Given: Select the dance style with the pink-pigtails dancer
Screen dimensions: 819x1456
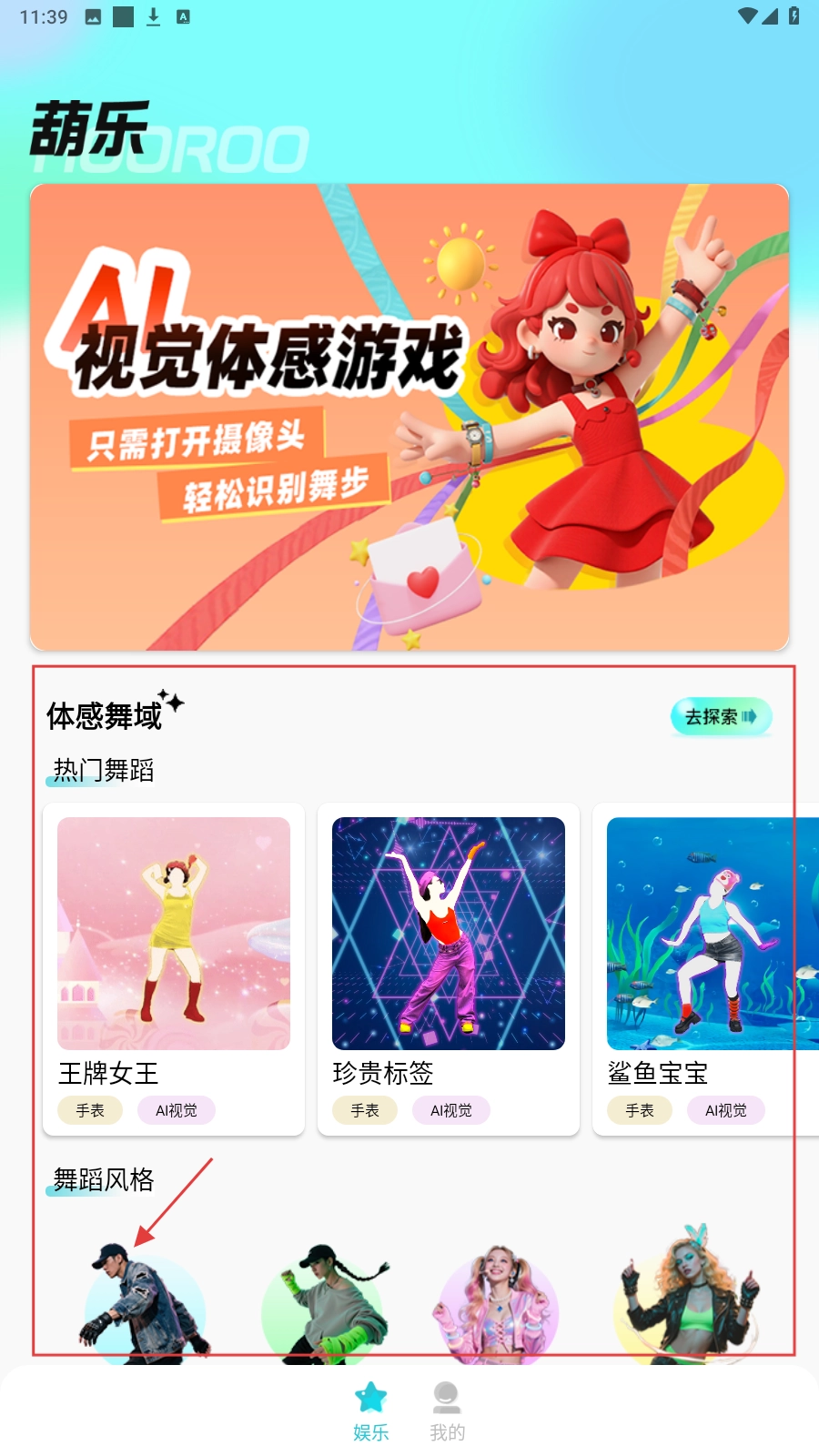Looking at the screenshot, I should 498,1306.
